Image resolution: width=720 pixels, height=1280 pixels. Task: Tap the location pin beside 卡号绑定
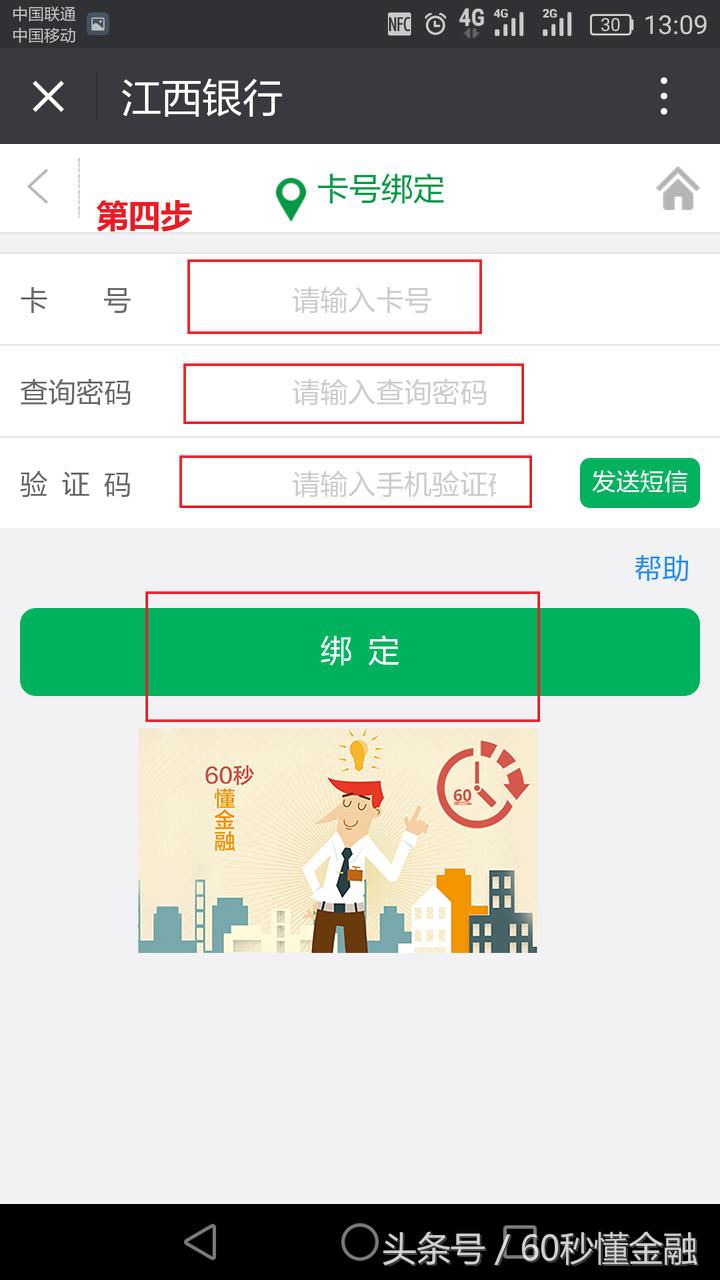click(290, 188)
